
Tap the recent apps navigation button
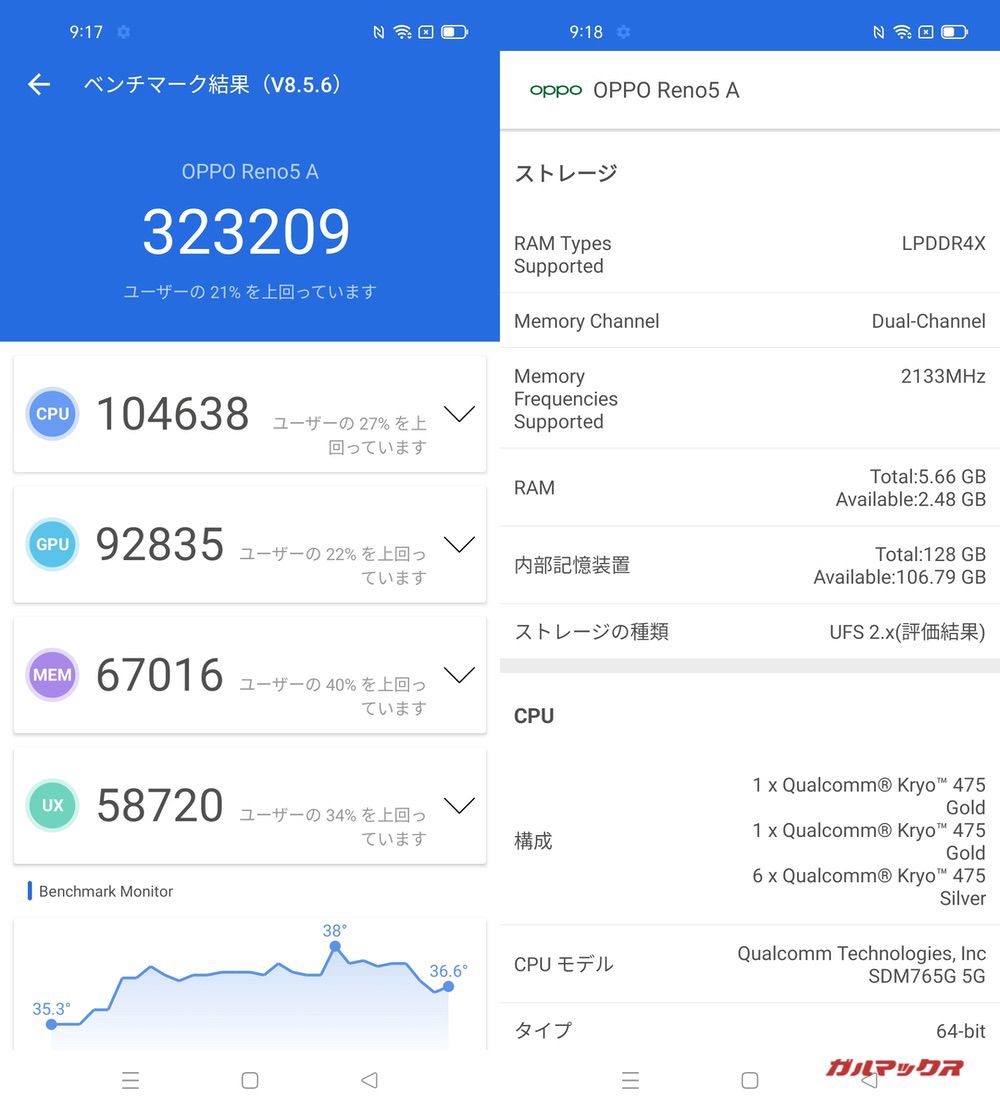pos(130,1080)
